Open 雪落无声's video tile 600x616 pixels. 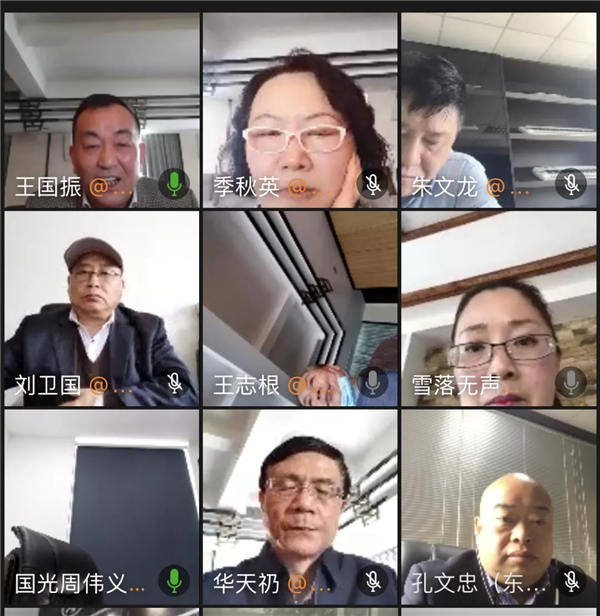click(x=498, y=308)
